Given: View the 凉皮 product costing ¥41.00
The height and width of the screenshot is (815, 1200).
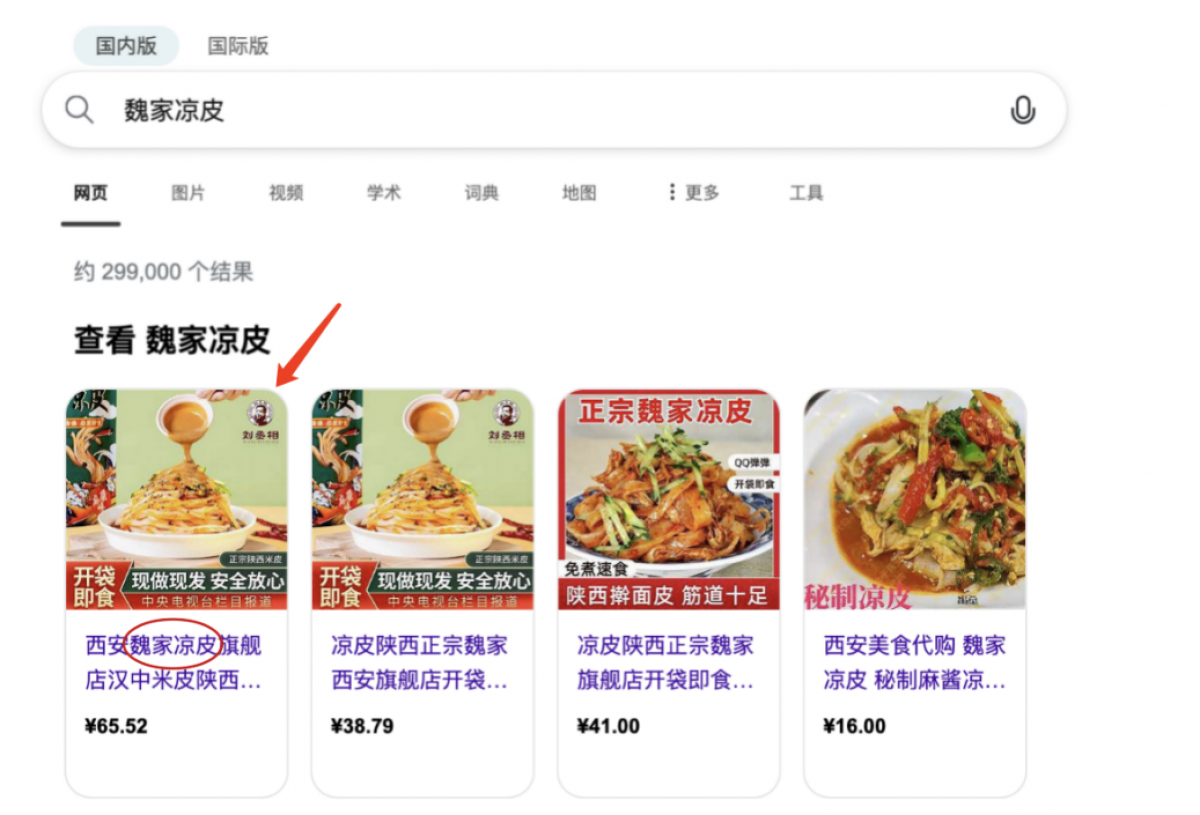Looking at the screenshot, I should pyautogui.click(x=668, y=590).
